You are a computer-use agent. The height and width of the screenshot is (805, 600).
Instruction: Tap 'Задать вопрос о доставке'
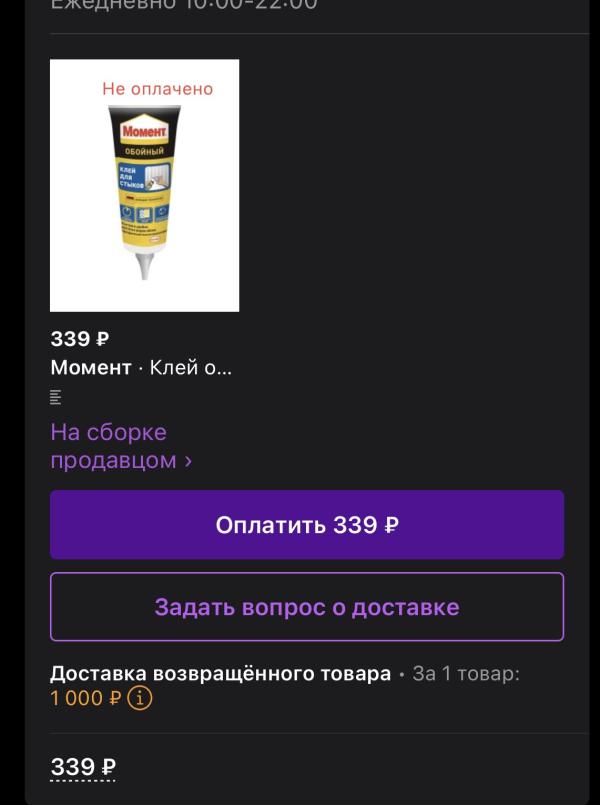coord(307,607)
